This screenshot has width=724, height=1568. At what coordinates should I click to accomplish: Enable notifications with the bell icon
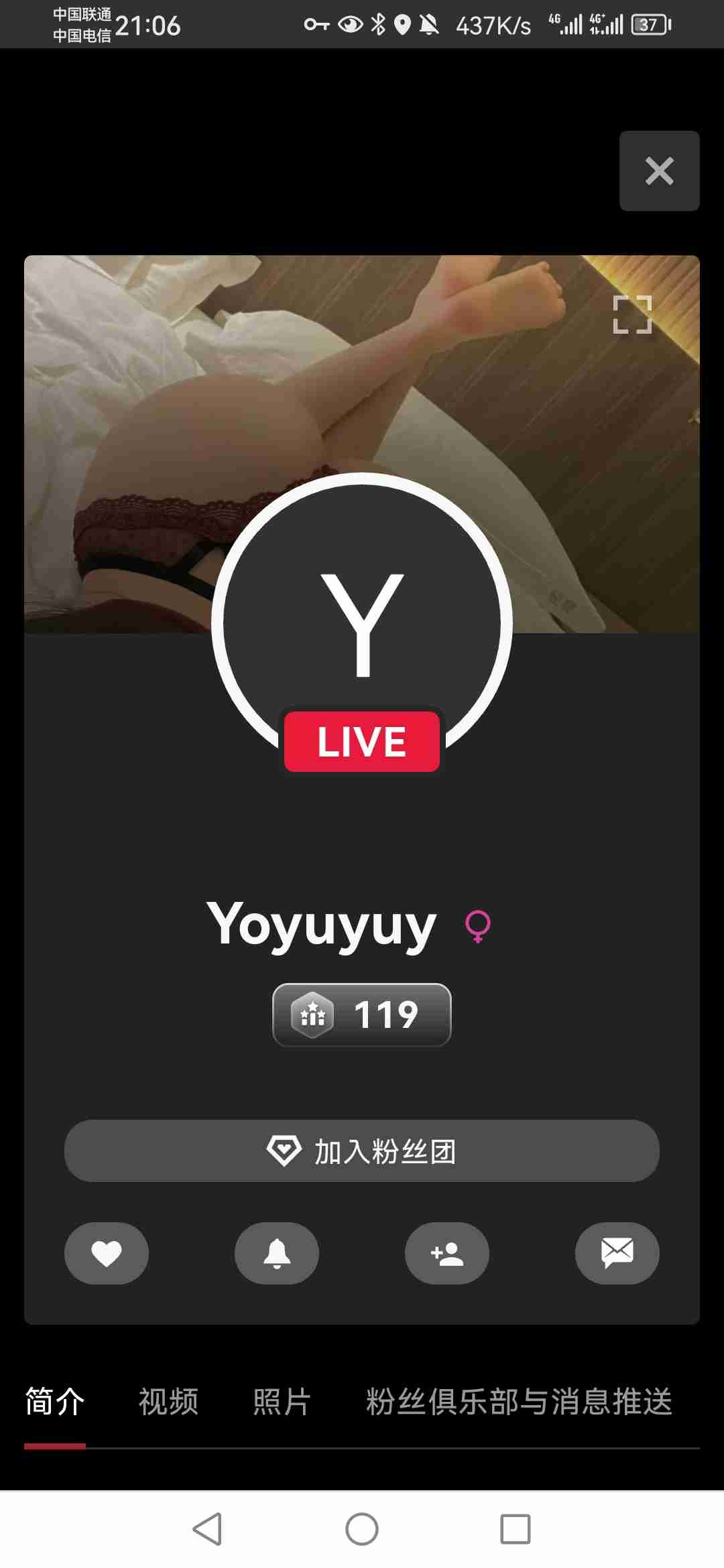[277, 1253]
